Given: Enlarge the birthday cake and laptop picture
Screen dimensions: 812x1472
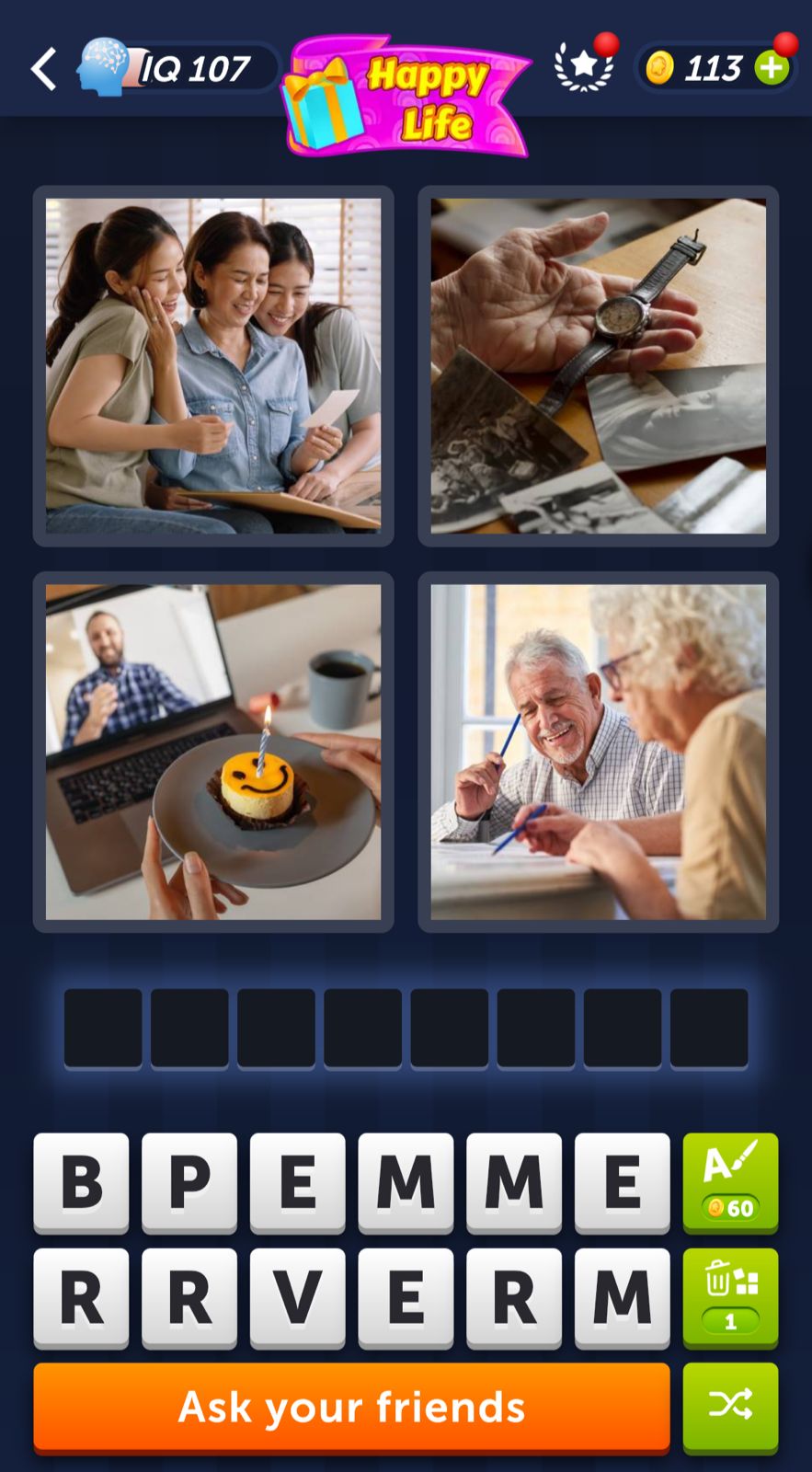Looking at the screenshot, I should (213, 752).
